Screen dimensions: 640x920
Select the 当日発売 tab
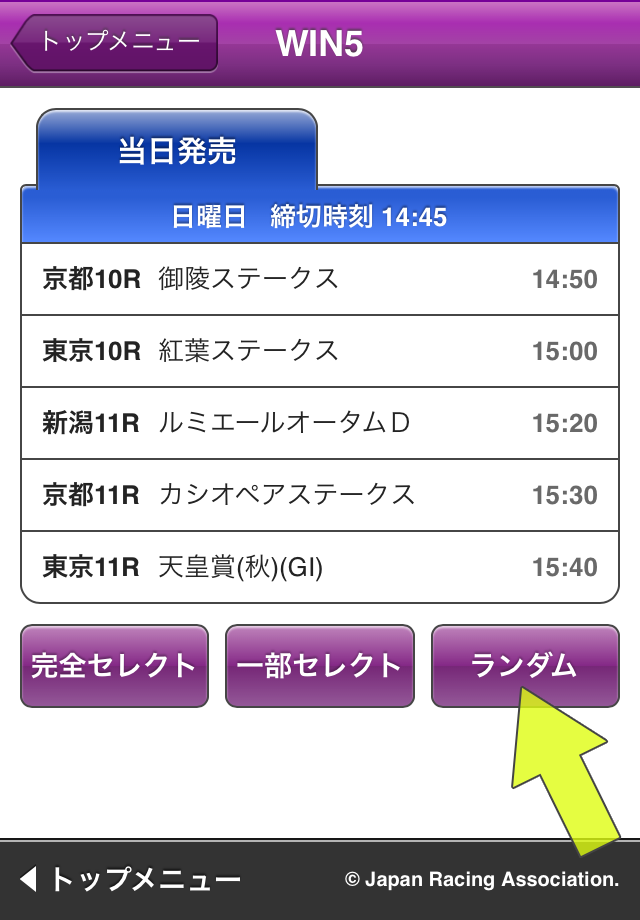click(177, 151)
